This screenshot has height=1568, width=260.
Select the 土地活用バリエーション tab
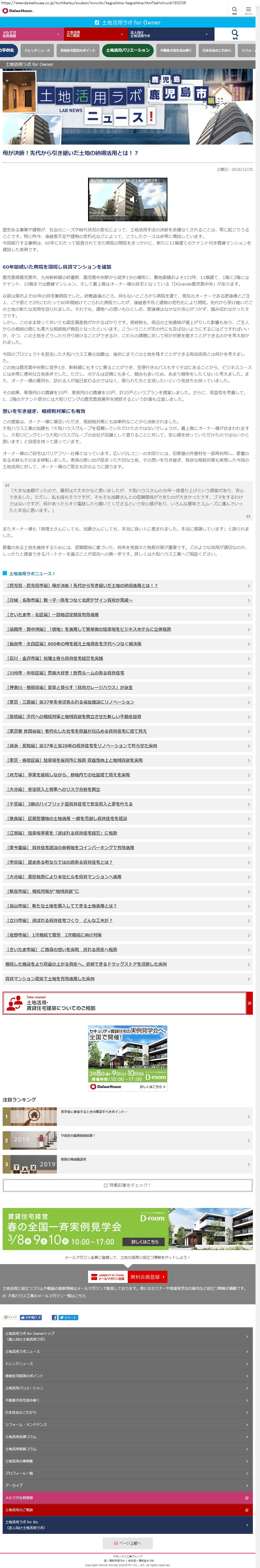pyautogui.click(x=127, y=51)
